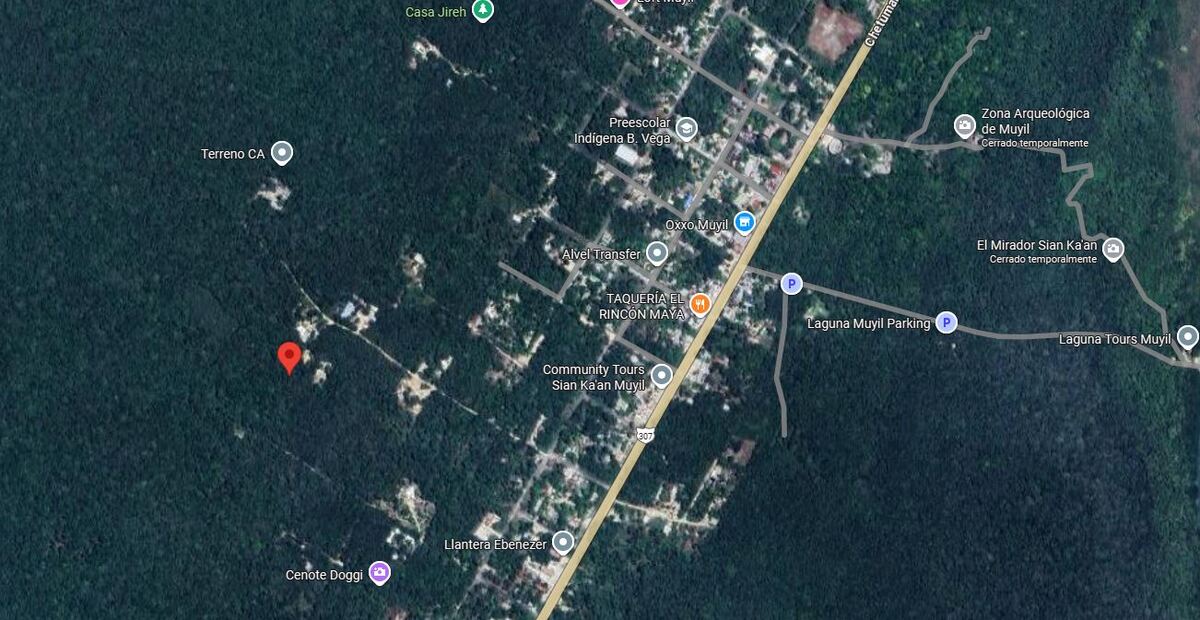Open the Casa Jireh park marker
The width and height of the screenshot is (1200, 620).
point(483,10)
